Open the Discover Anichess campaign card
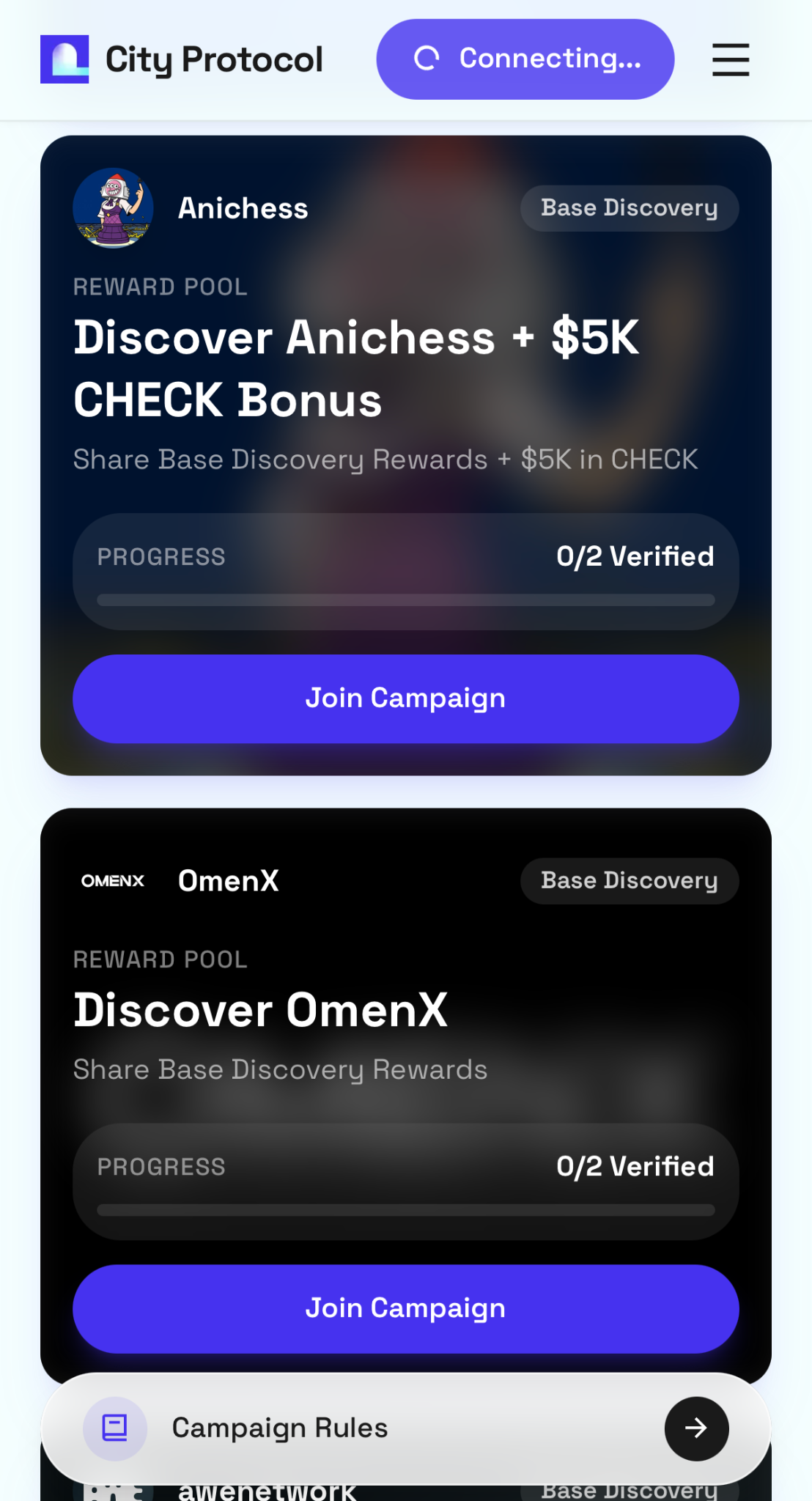The image size is (812, 1501). tap(356, 368)
